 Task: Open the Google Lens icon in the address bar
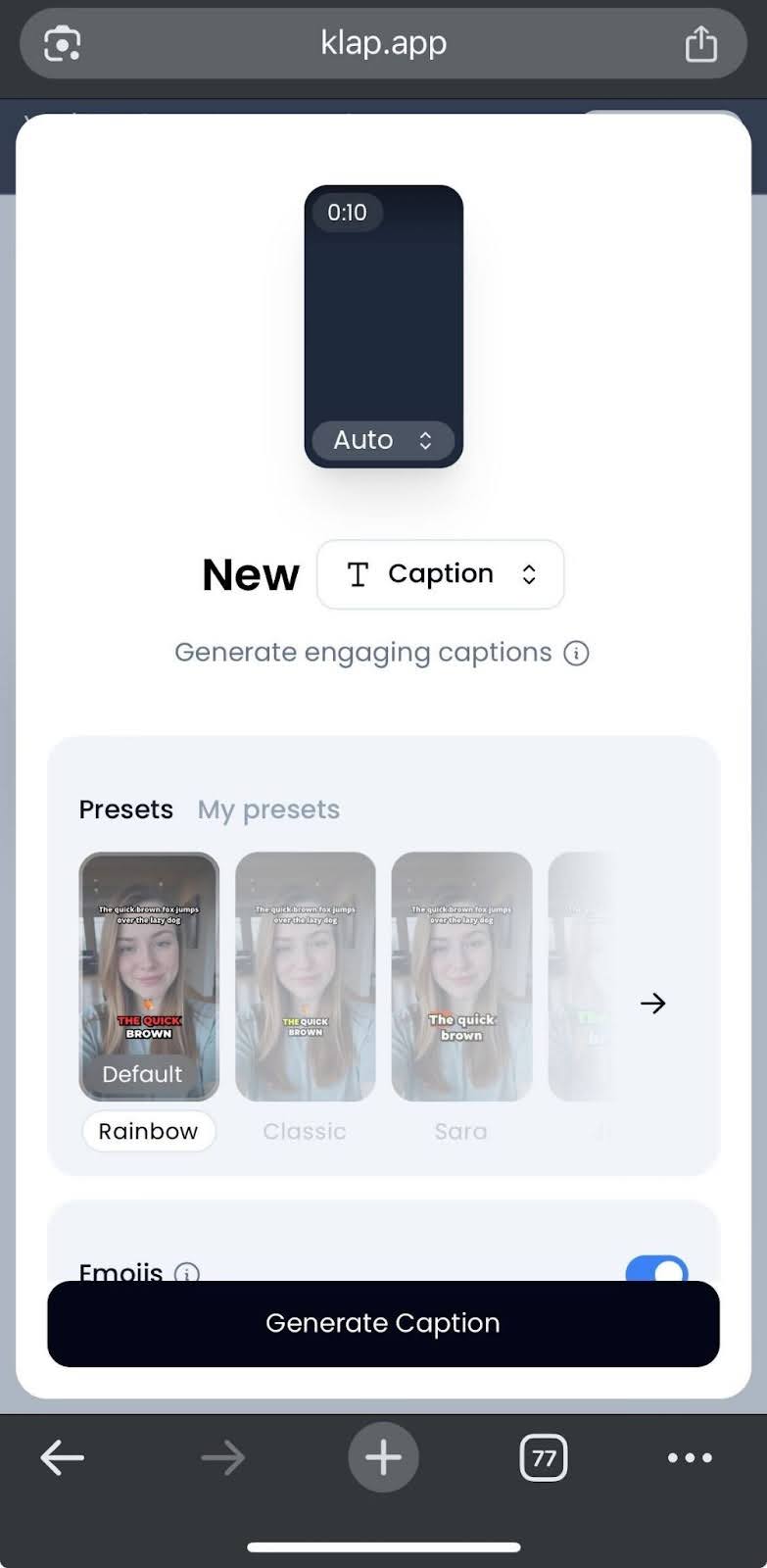62,44
